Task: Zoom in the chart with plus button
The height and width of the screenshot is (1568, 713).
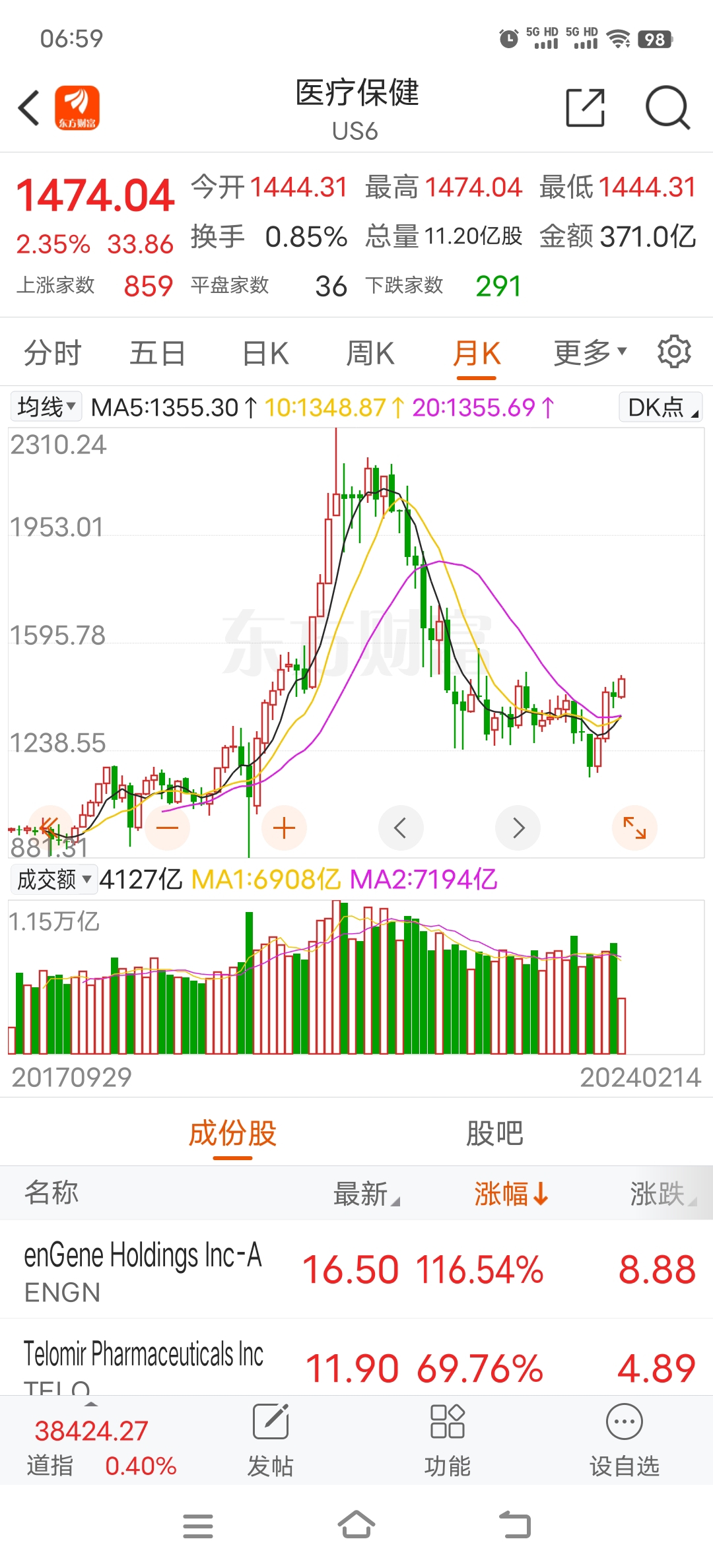Action: 284,828
